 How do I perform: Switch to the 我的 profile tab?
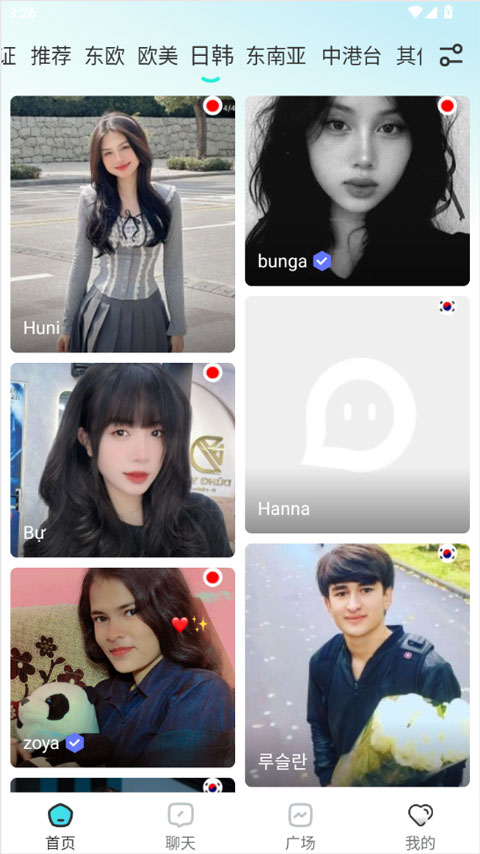[x=420, y=827]
